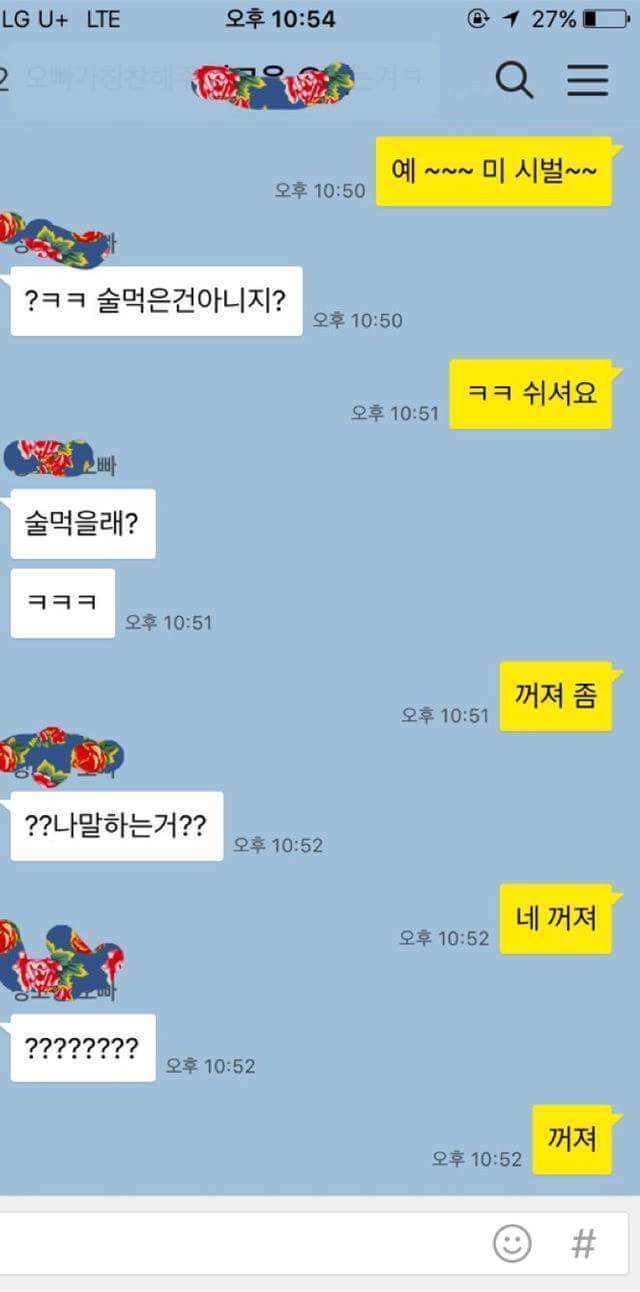
Task: Open the emoticon picker
Action: pos(512,1243)
